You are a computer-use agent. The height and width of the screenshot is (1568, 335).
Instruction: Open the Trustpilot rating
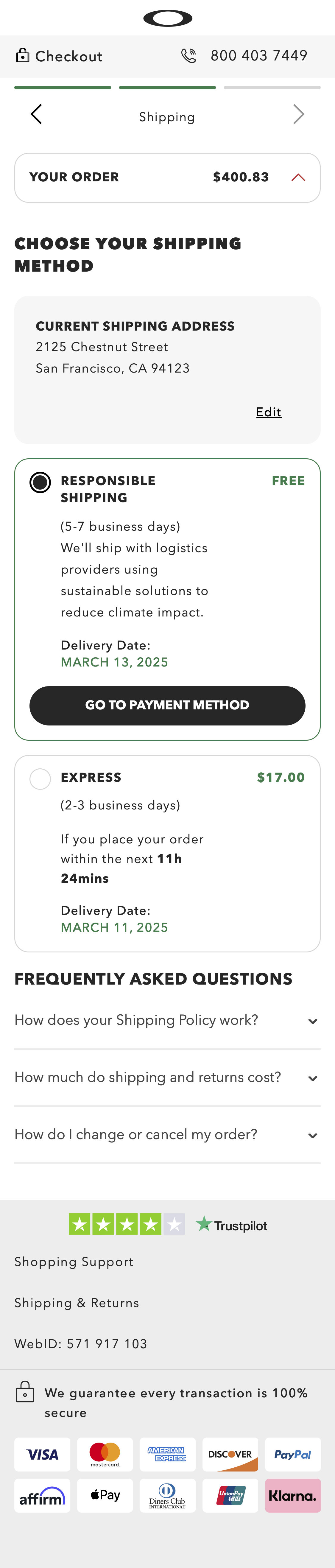coord(167,1225)
